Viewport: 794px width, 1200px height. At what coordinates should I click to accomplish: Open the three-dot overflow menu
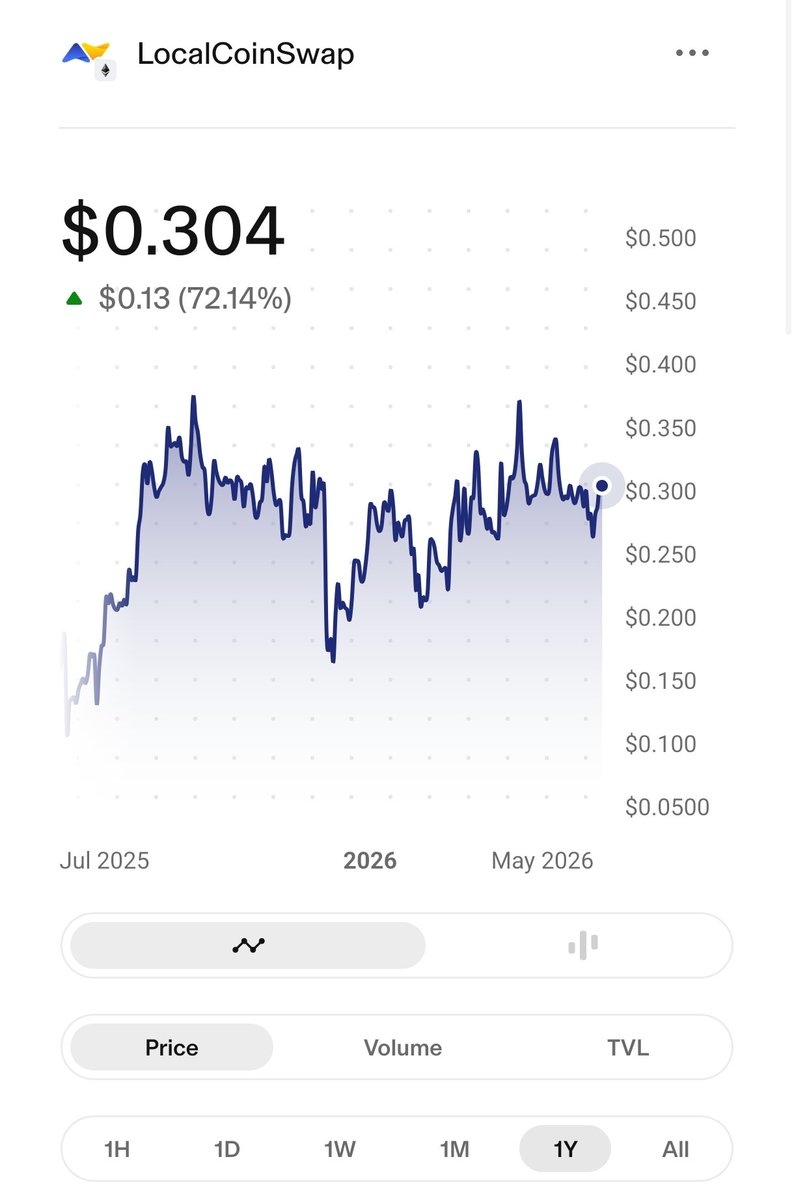pos(692,53)
